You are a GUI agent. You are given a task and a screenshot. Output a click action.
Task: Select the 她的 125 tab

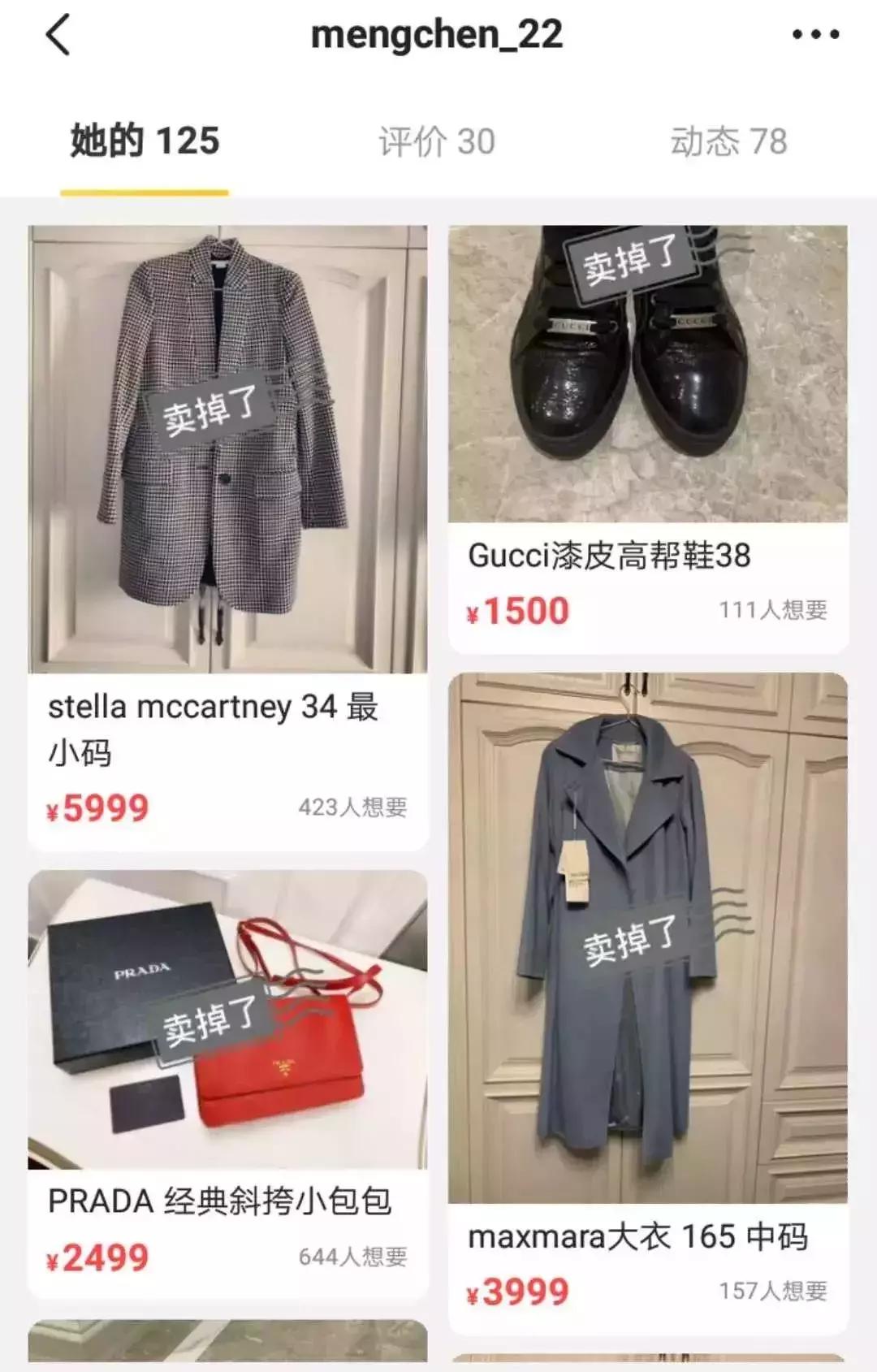(143, 141)
